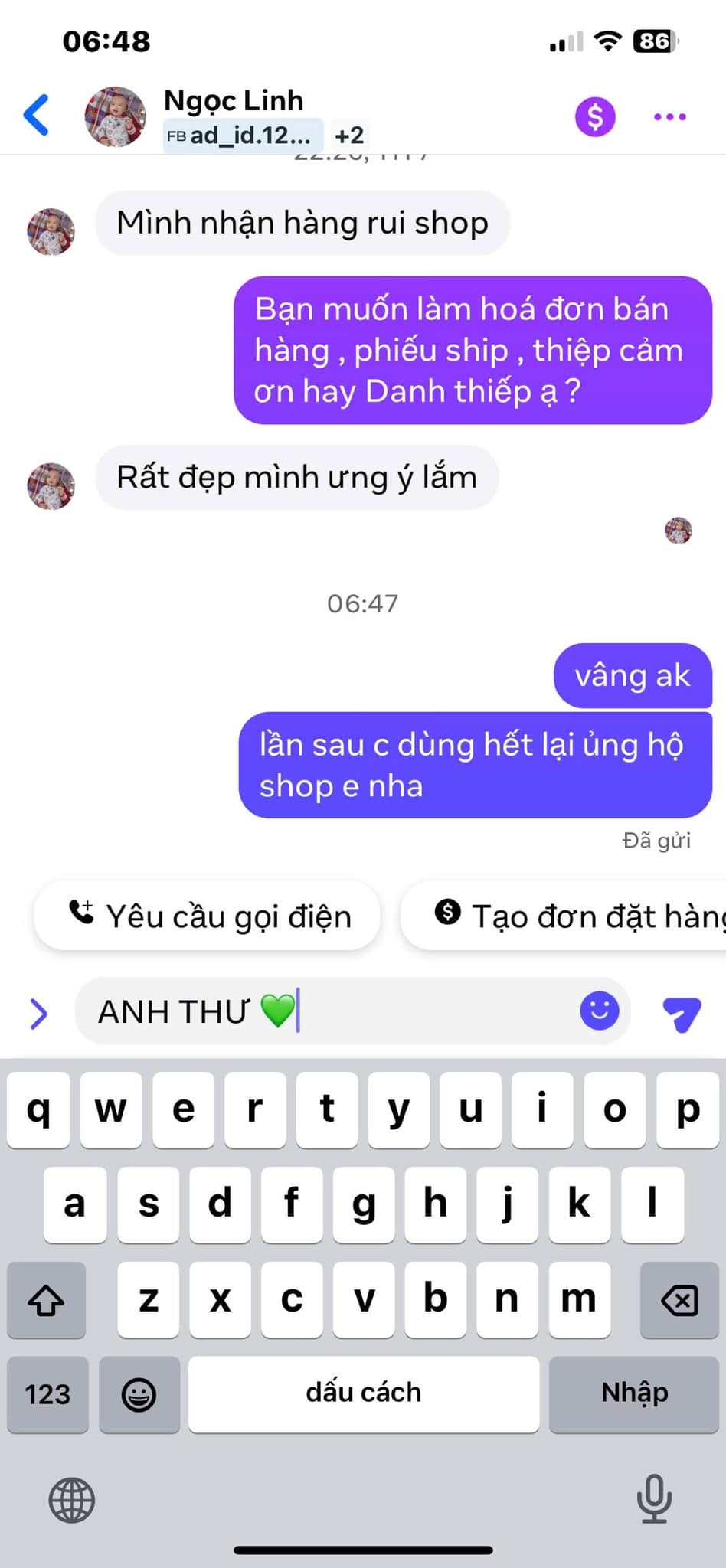Expand the chevron beside the message field
The width and height of the screenshot is (726, 1568).
38,1013
